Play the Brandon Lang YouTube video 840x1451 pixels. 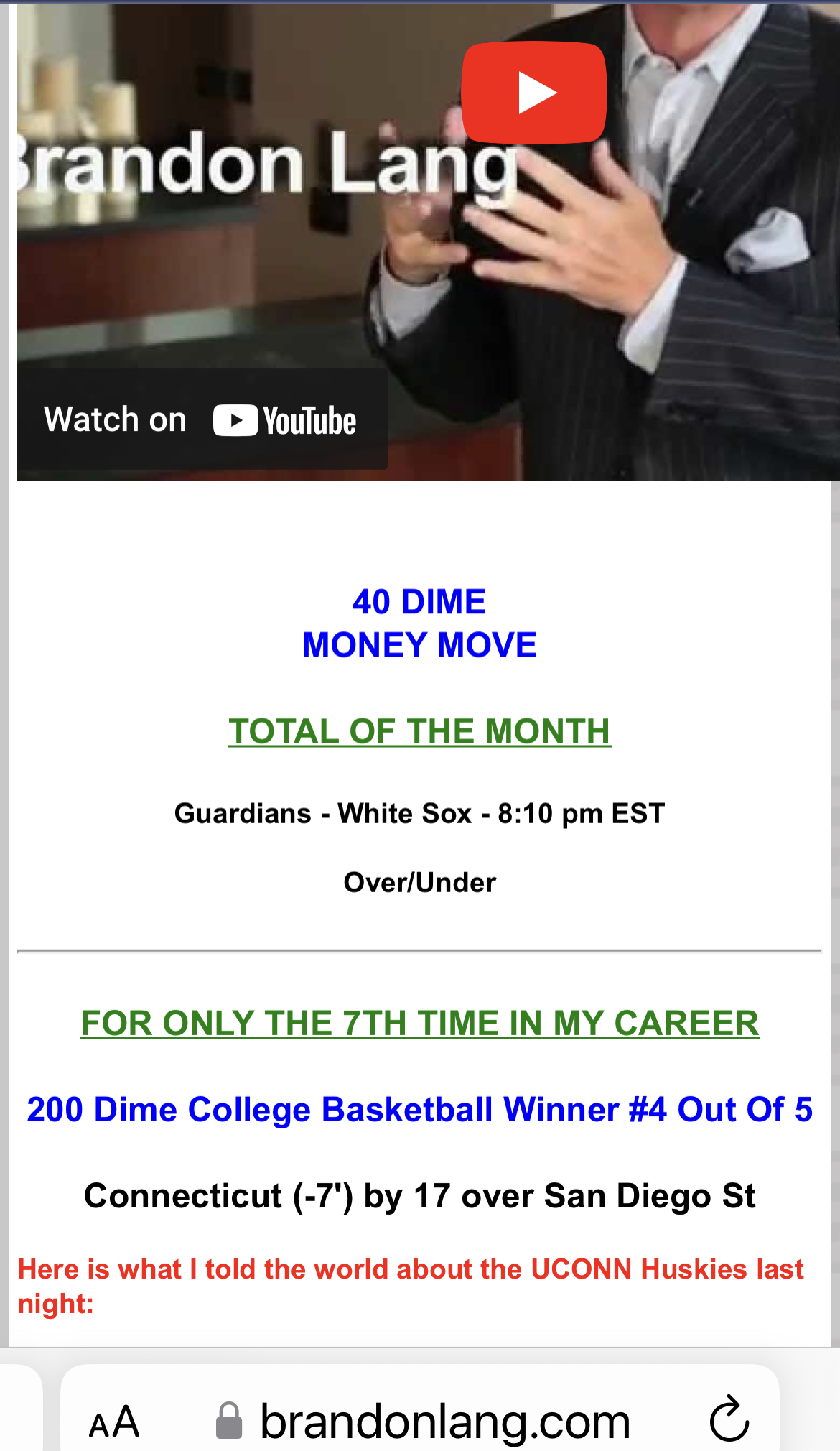tap(533, 93)
